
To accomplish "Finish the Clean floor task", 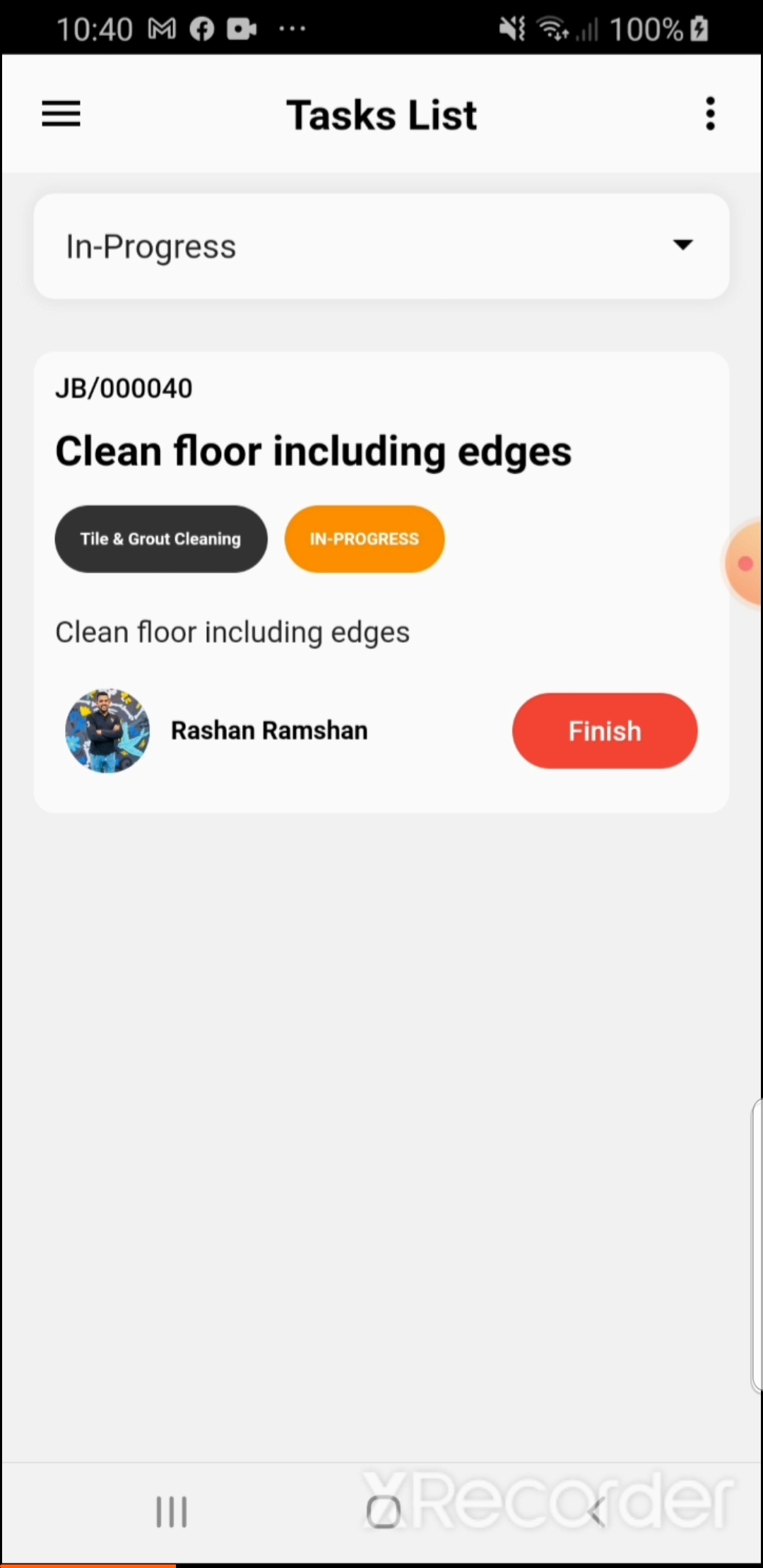I will (605, 730).
